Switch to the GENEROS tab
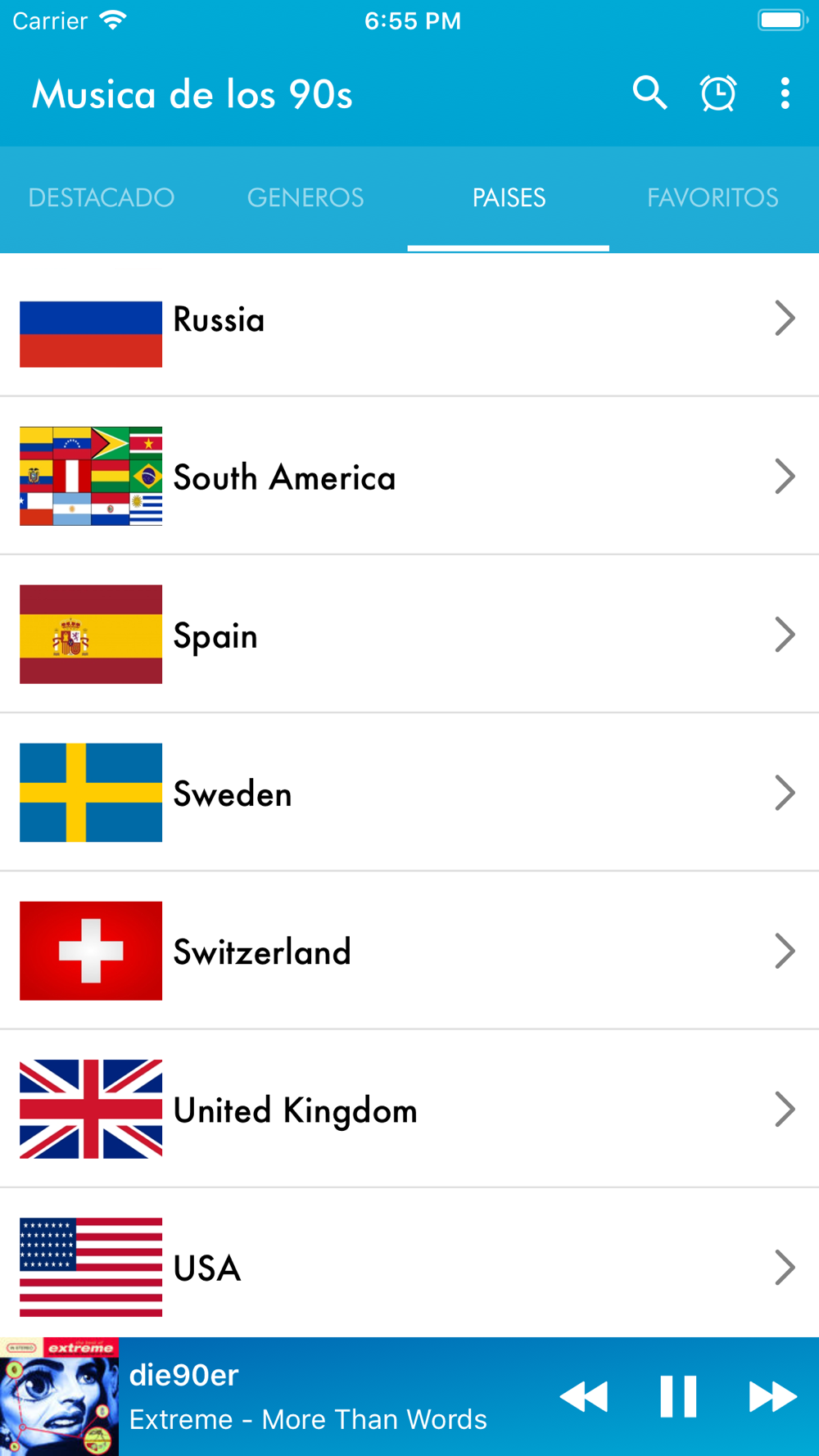819x1456 pixels. (x=305, y=198)
